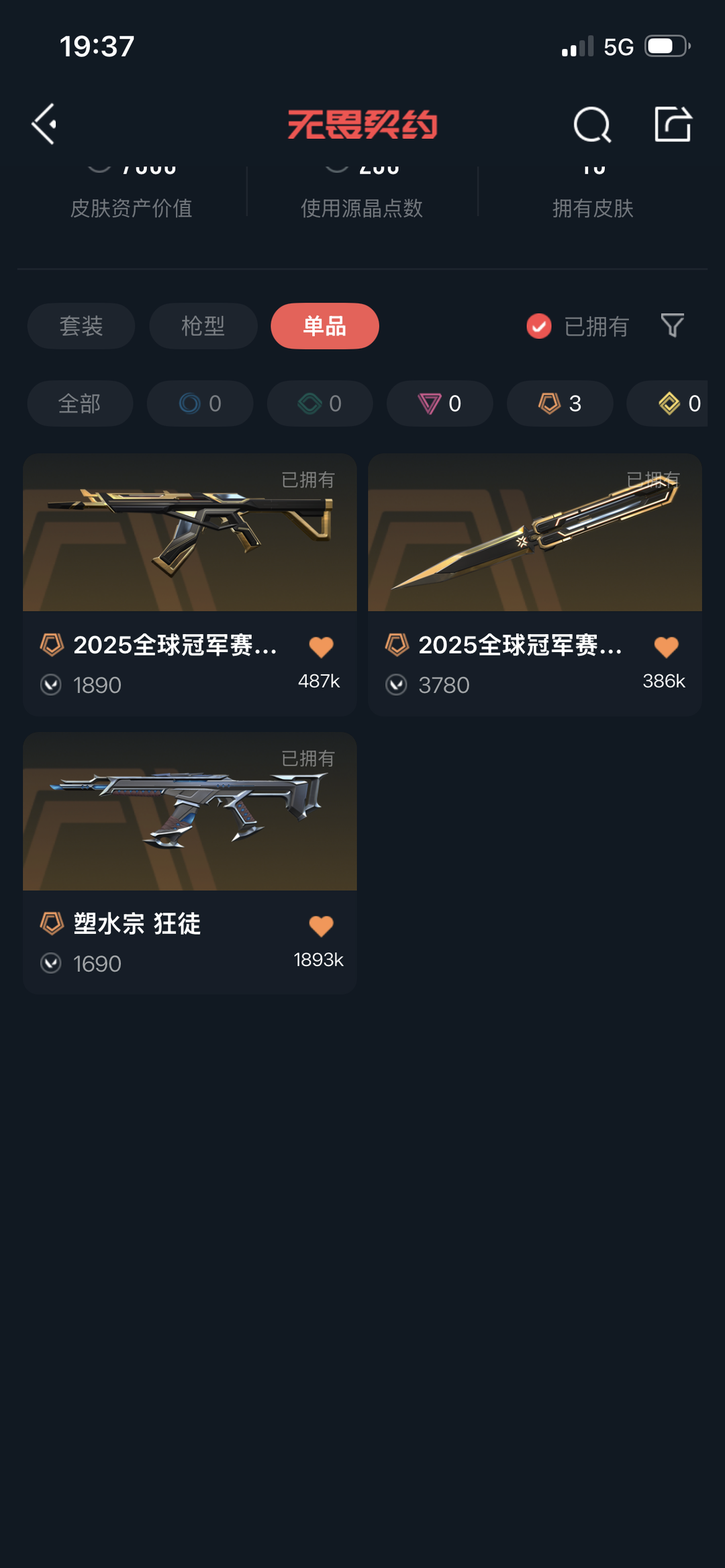725x1568 pixels.
Task: Toggle the heart on the 2025全球冠军赛 rifle
Action: pos(322,645)
